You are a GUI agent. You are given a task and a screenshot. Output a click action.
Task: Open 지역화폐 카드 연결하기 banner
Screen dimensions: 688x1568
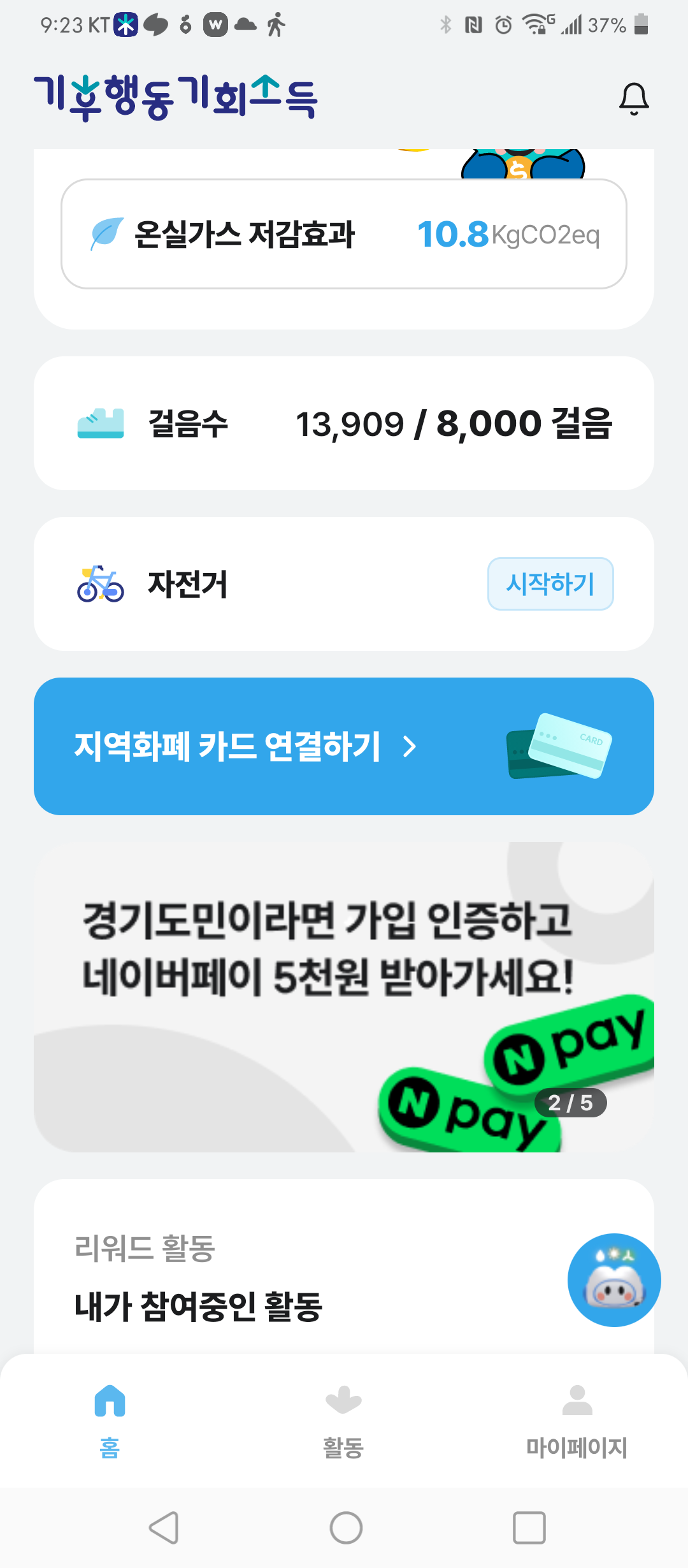coord(344,746)
